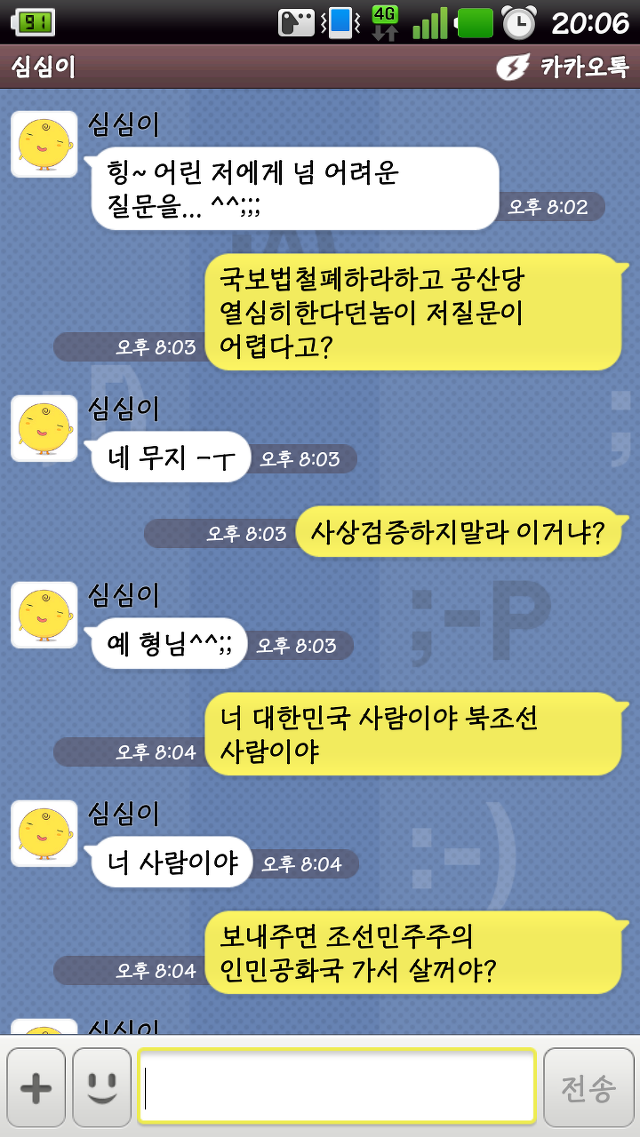Open 심심이's avatar beside '힝~ 어린 저에게'
The width and height of the screenshot is (640, 1137).
coord(44,144)
